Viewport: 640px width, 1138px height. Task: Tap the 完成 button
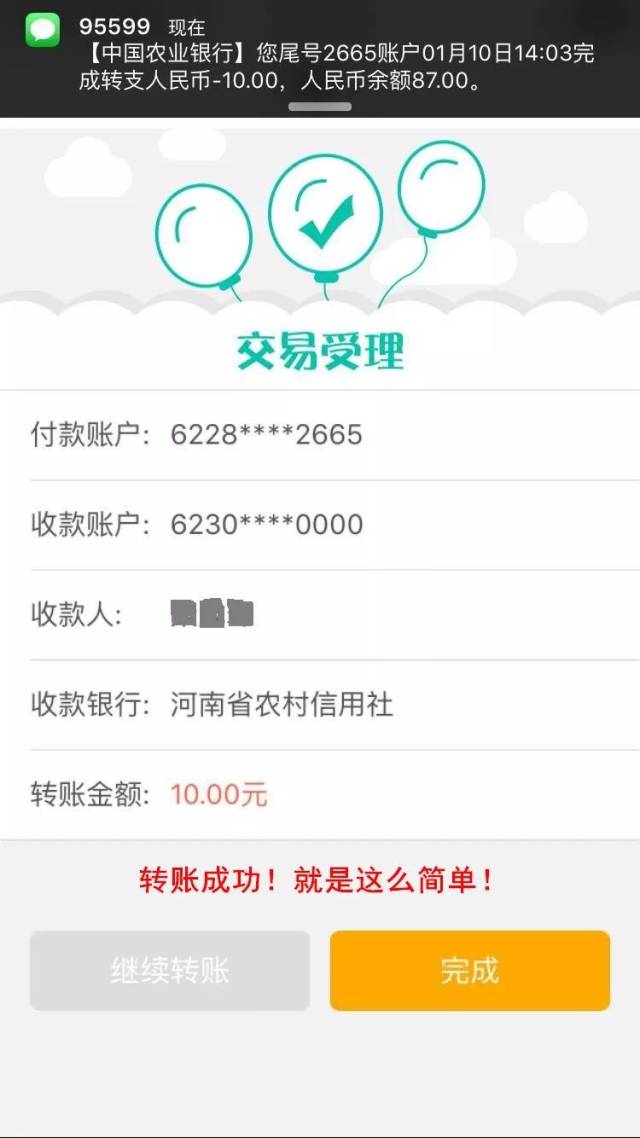[x=469, y=970]
